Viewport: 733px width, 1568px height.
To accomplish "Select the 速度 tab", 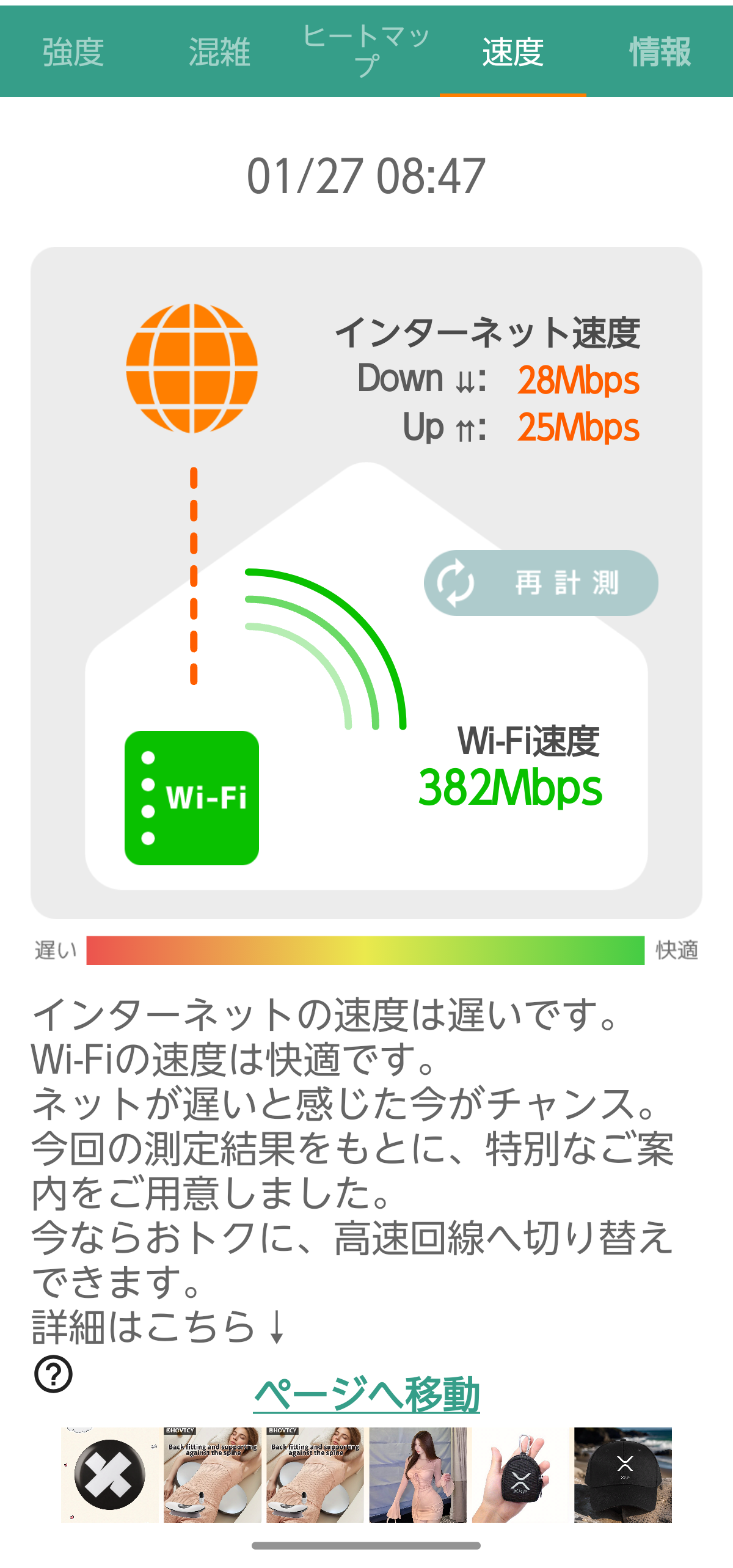I will (512, 52).
